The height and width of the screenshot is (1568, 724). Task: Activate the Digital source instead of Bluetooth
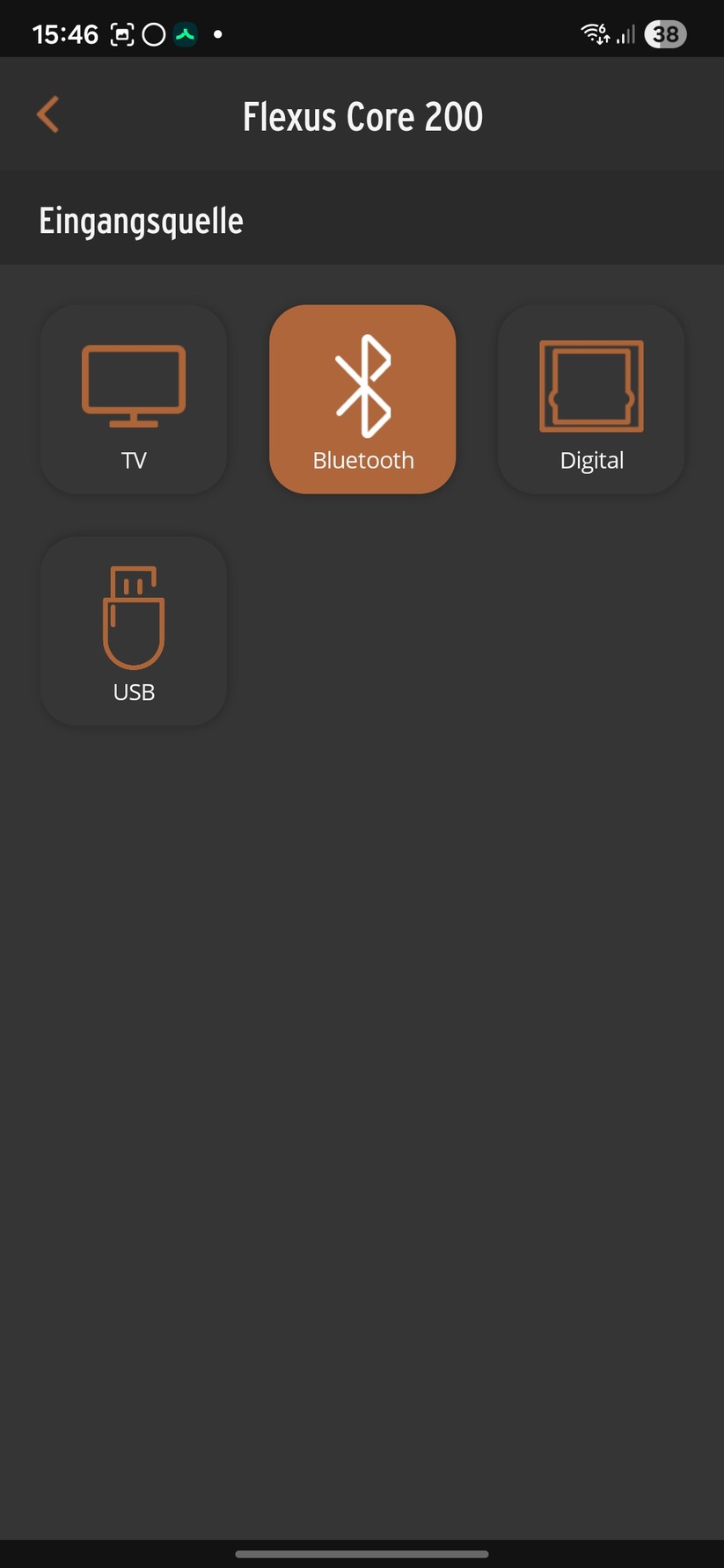[590, 398]
